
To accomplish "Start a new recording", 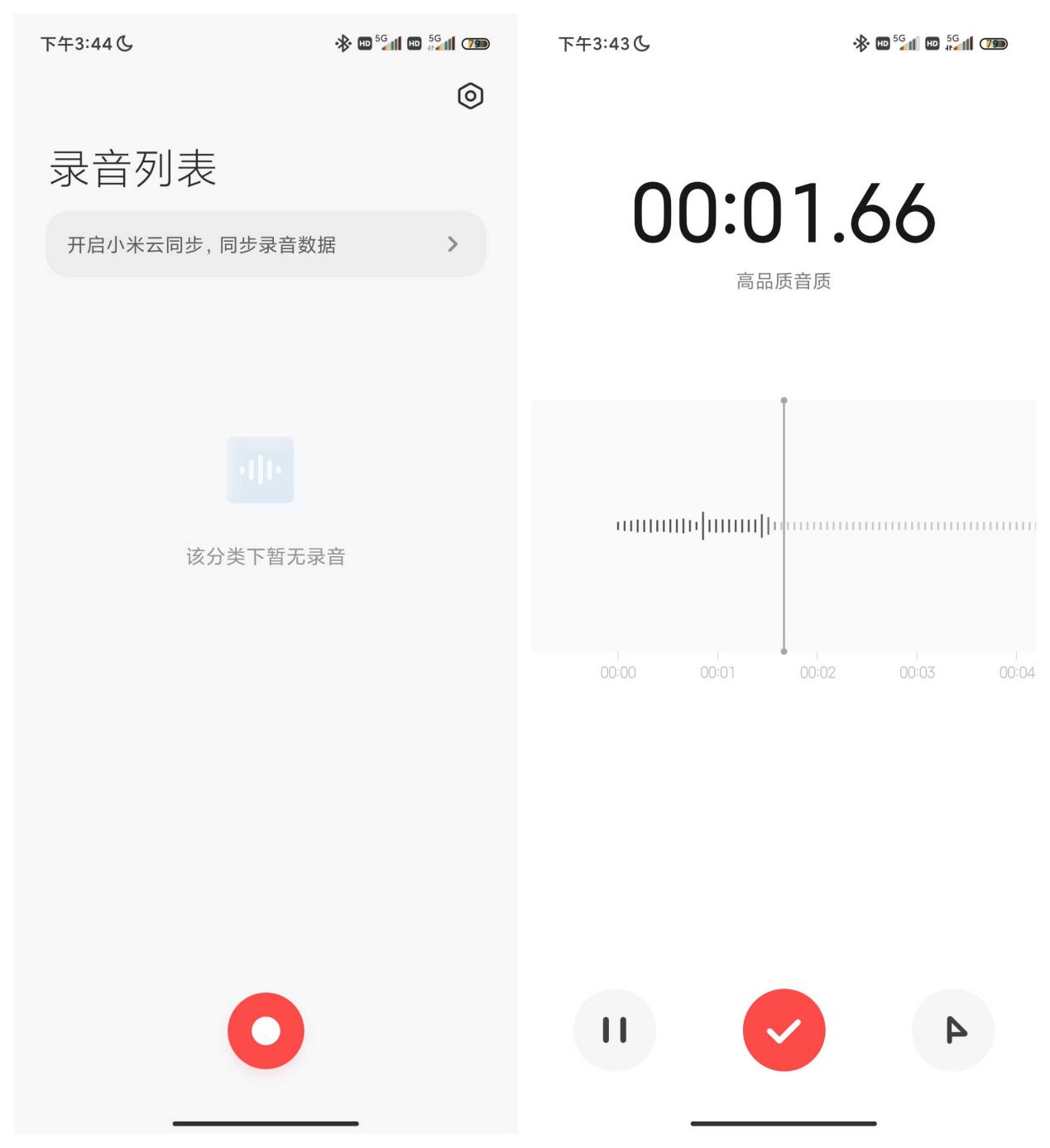I will click(x=266, y=1030).
